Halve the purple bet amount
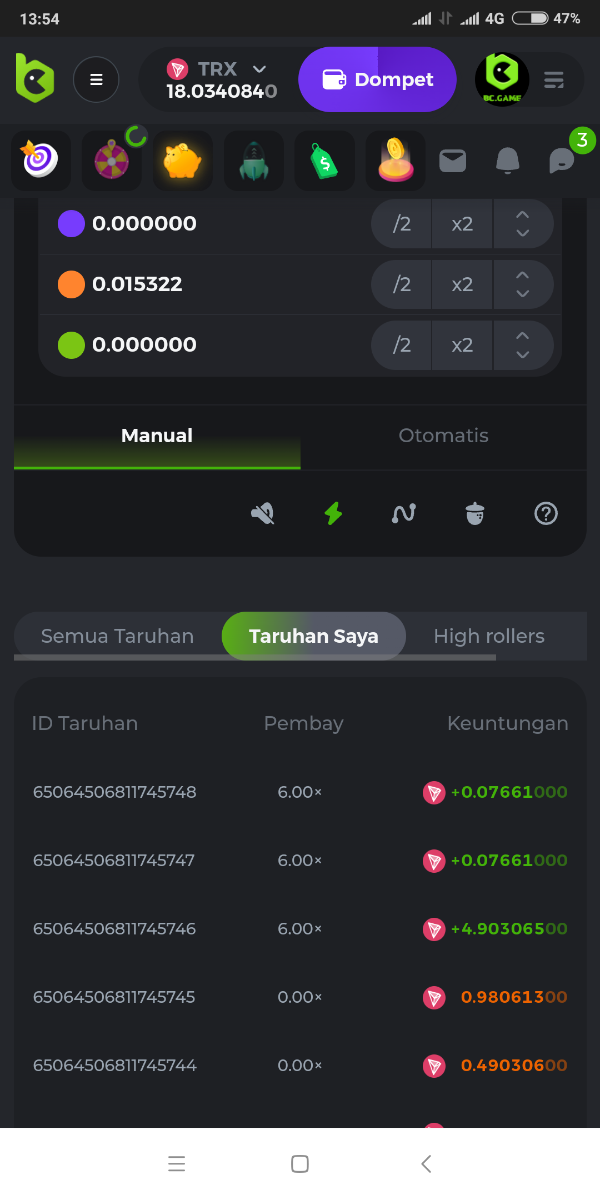Image resolution: width=600 pixels, height=1200 pixels. coord(402,224)
